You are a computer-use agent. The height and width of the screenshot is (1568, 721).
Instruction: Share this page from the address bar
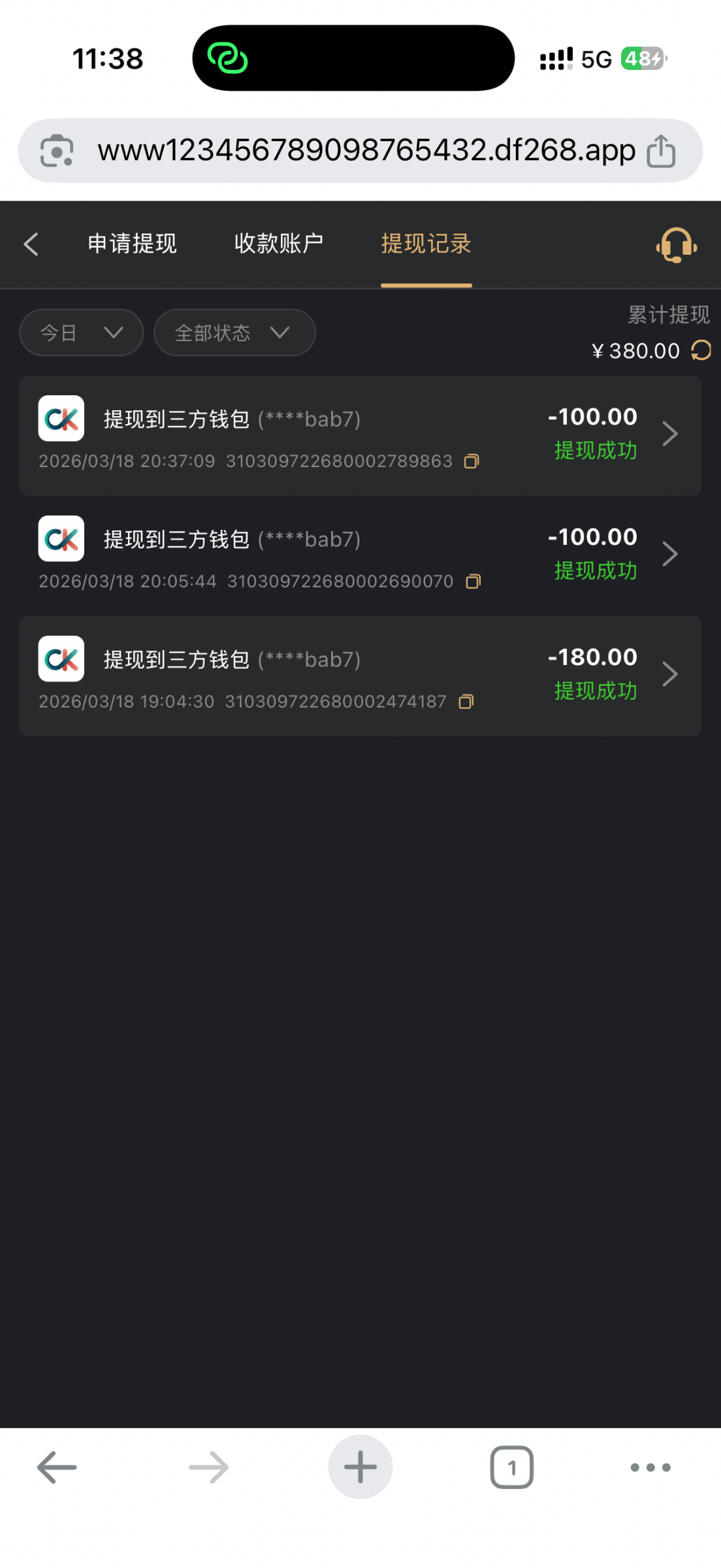pyautogui.click(x=661, y=151)
